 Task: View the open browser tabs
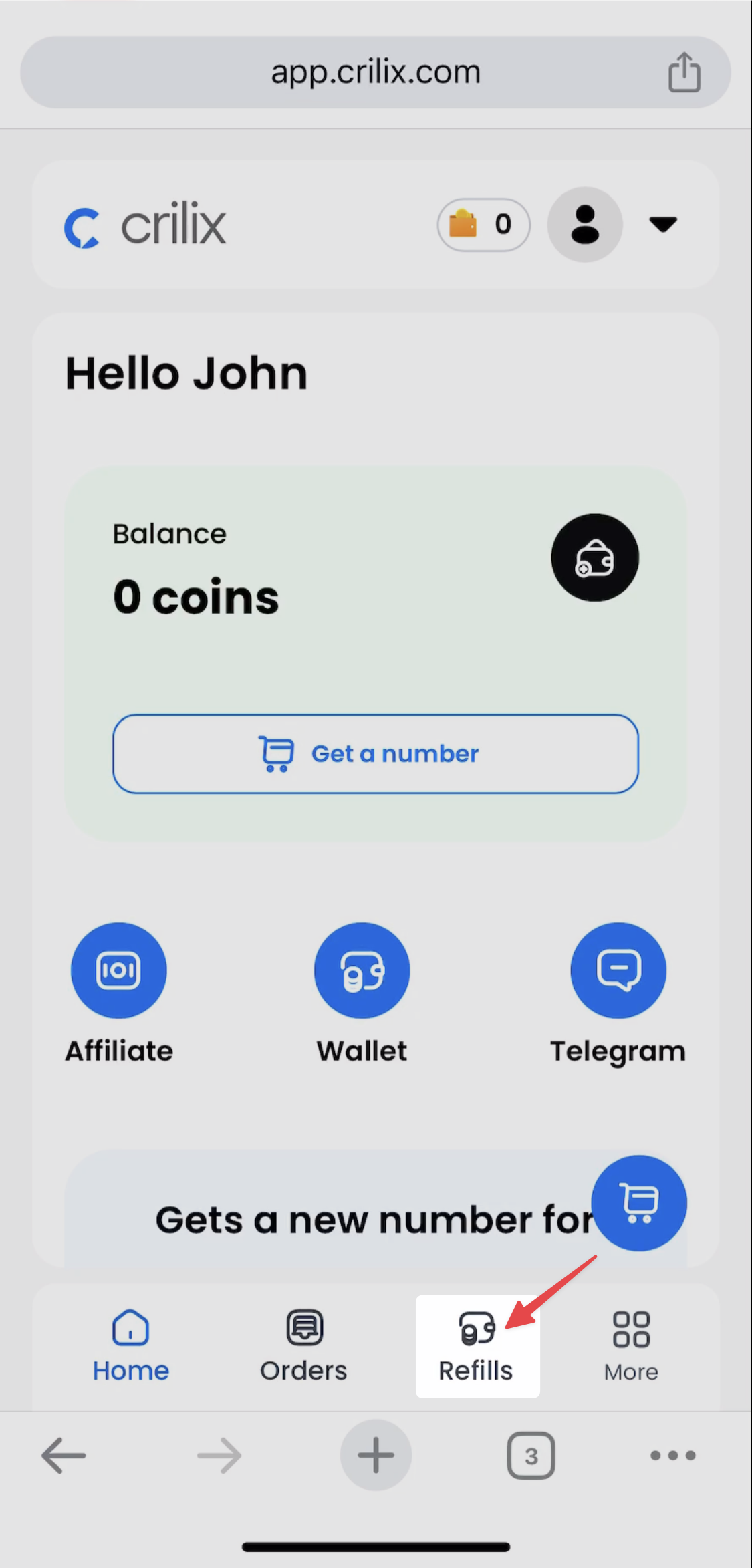[531, 1455]
